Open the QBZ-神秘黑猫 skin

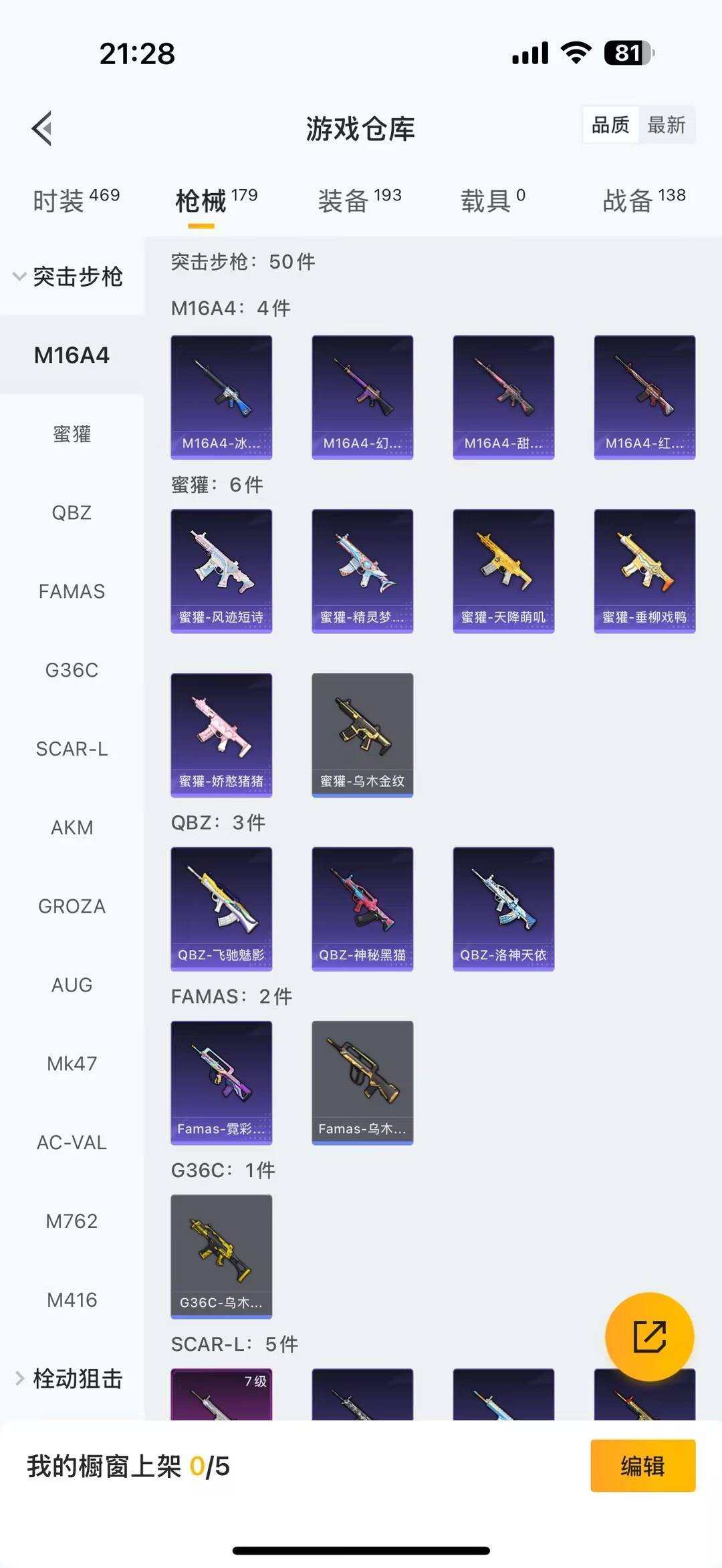pyautogui.click(x=362, y=909)
